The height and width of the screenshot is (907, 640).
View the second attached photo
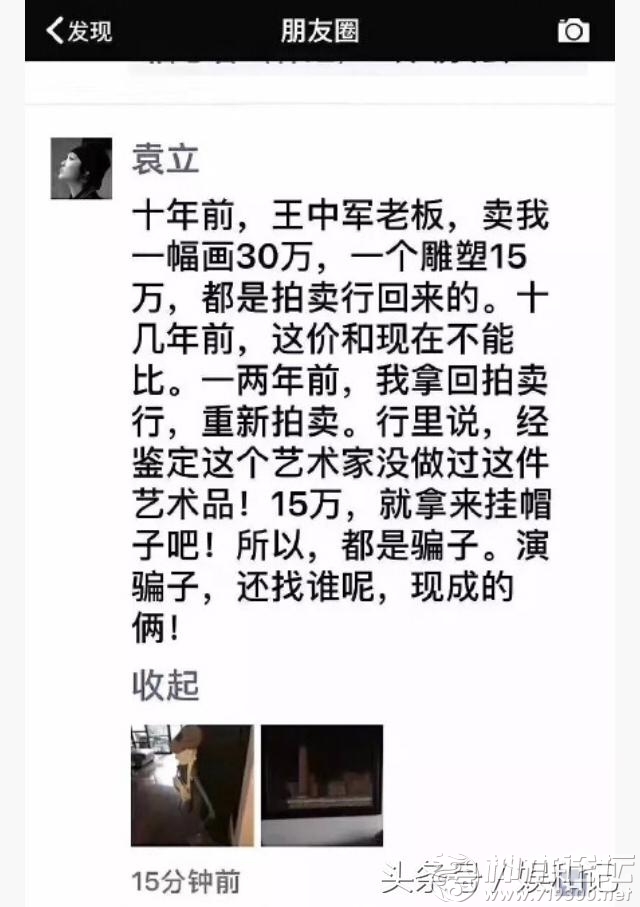tap(321, 785)
